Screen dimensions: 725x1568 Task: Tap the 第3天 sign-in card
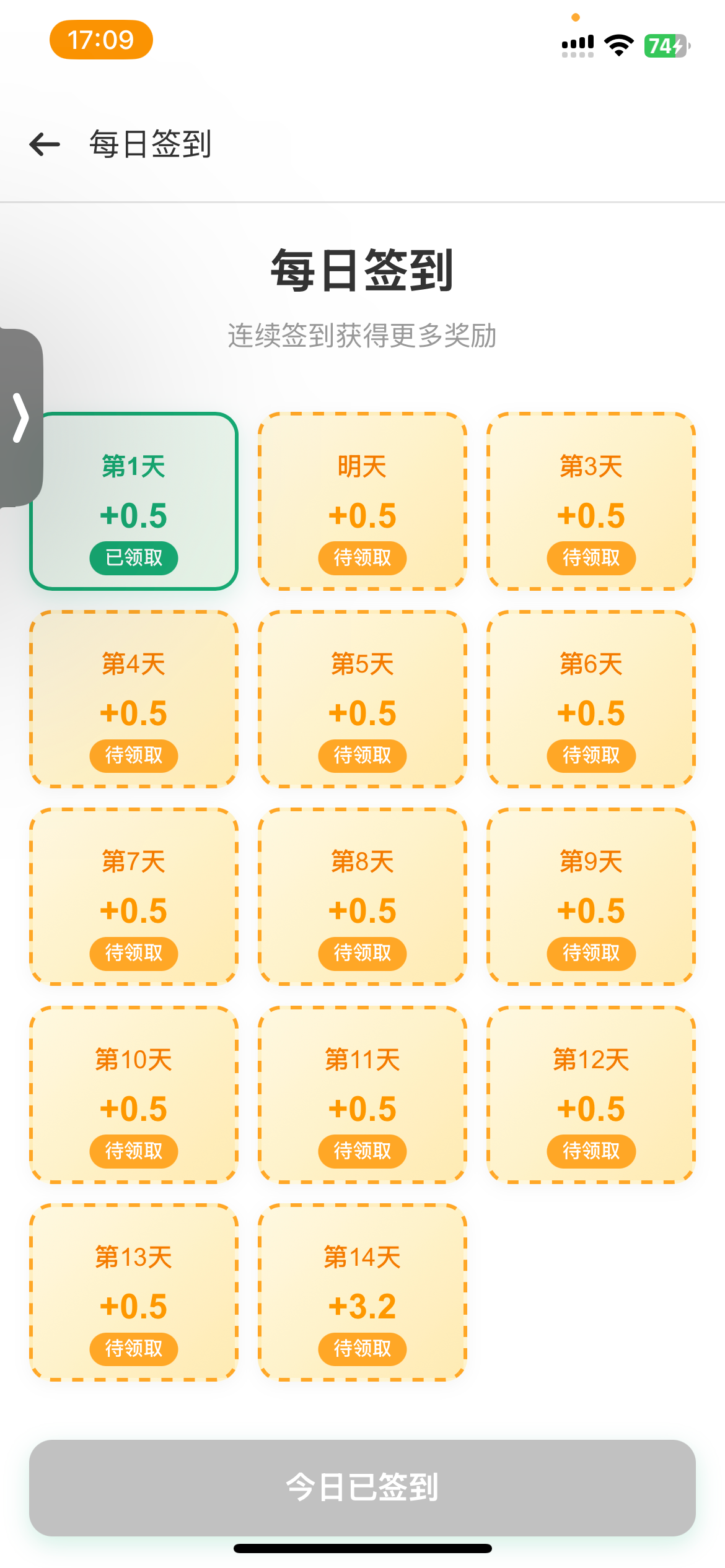tap(591, 501)
